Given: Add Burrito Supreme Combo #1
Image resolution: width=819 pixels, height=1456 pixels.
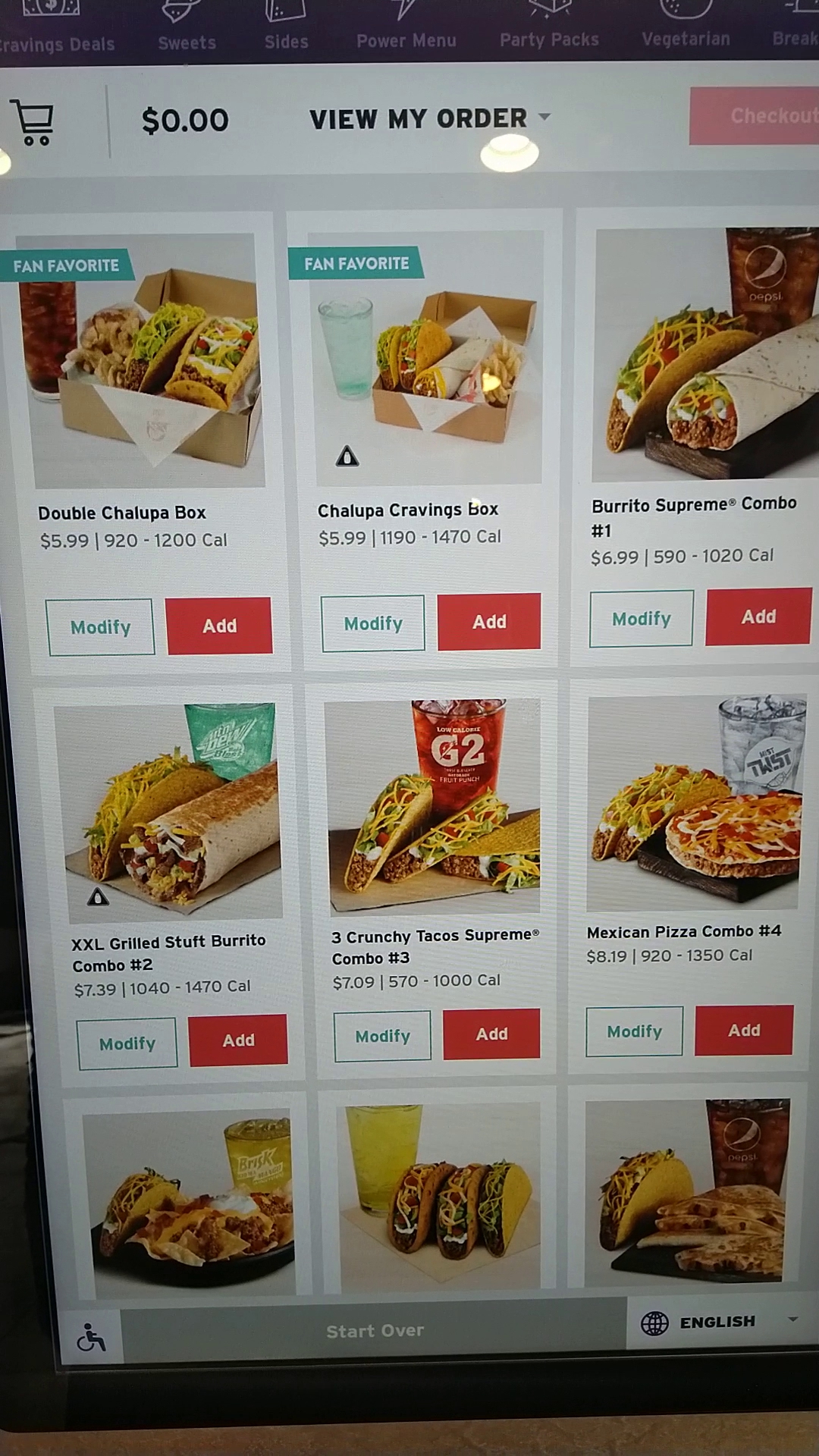Looking at the screenshot, I should point(758,617).
